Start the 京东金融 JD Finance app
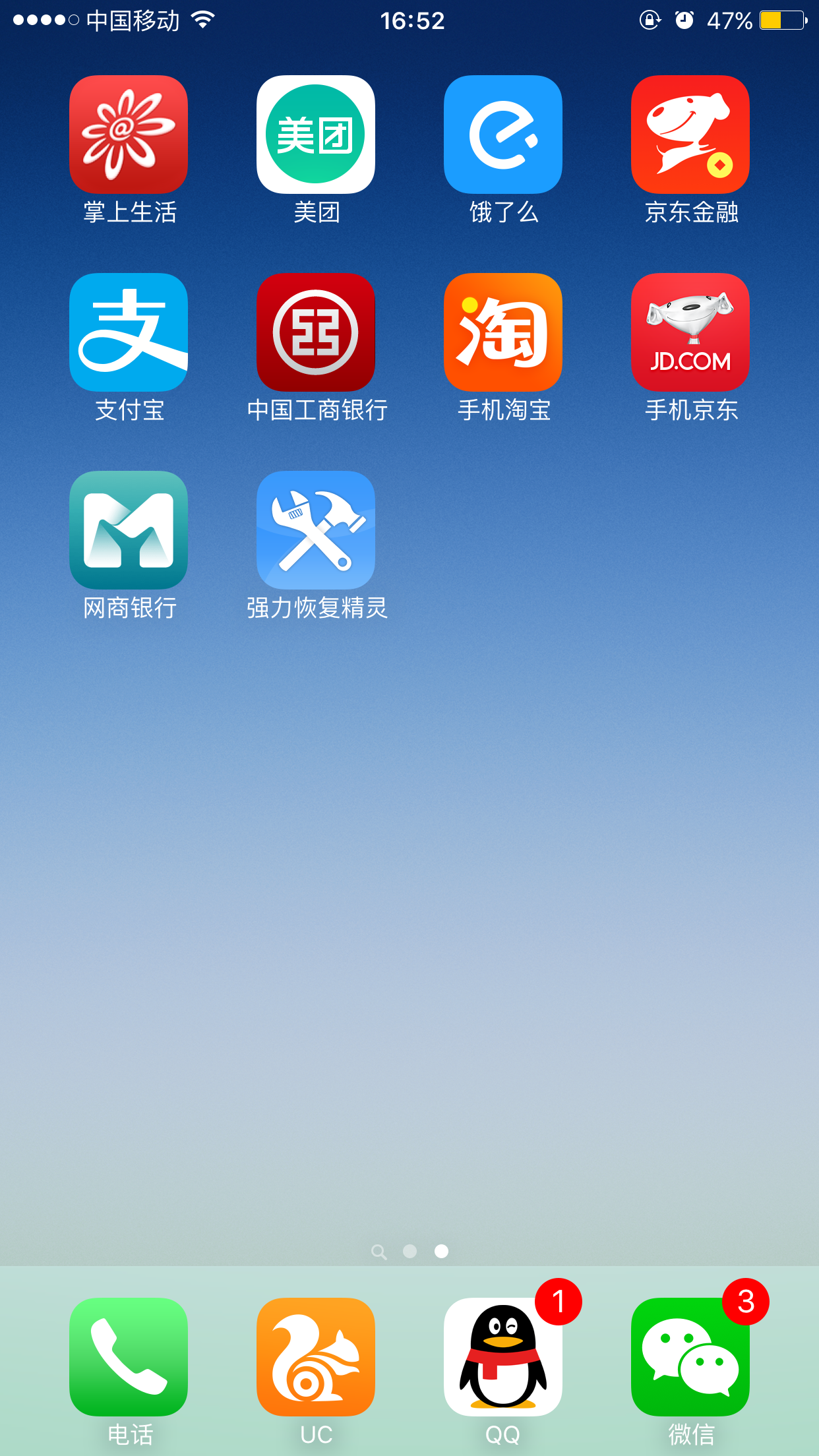The width and height of the screenshot is (819, 1456). tap(690, 134)
